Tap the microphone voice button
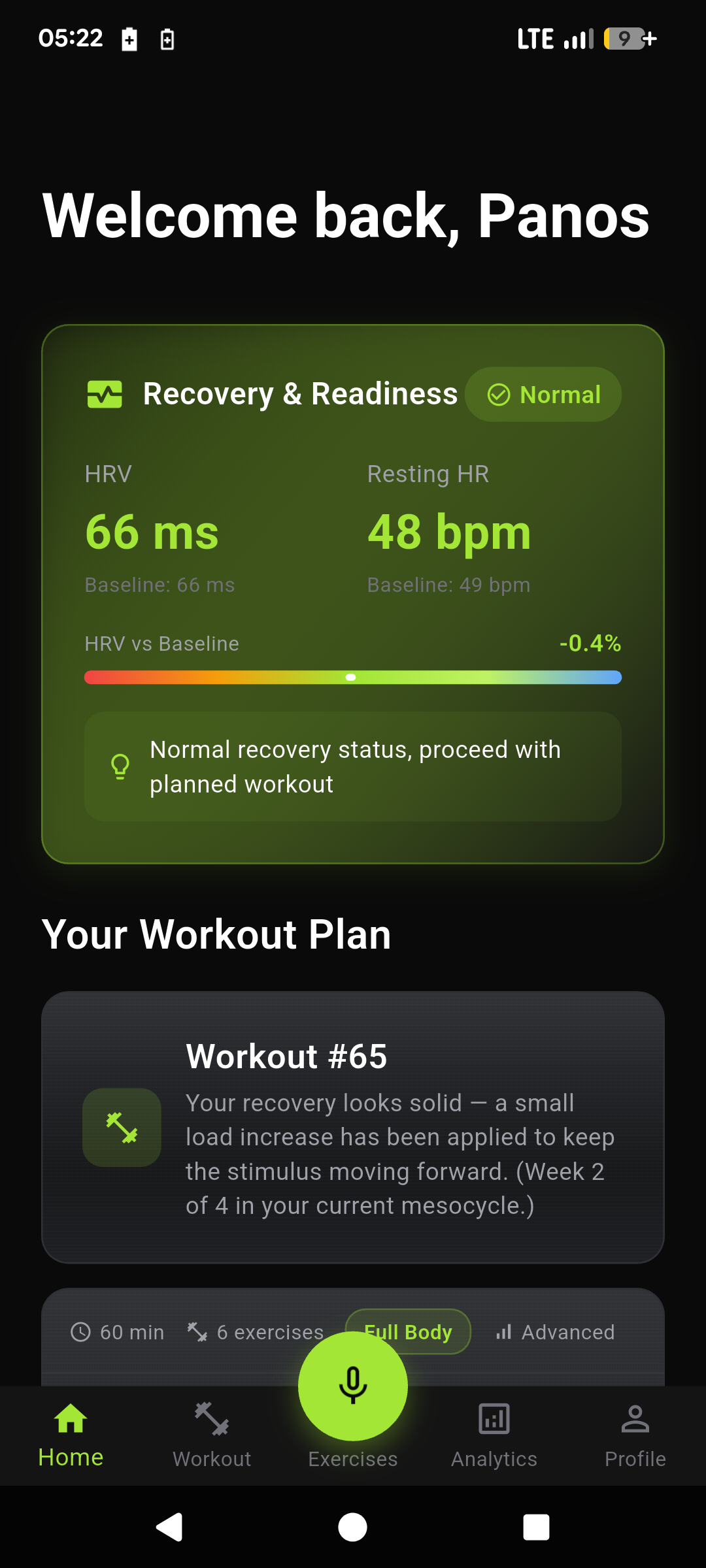This screenshot has height=1568, width=706. 353,1384
